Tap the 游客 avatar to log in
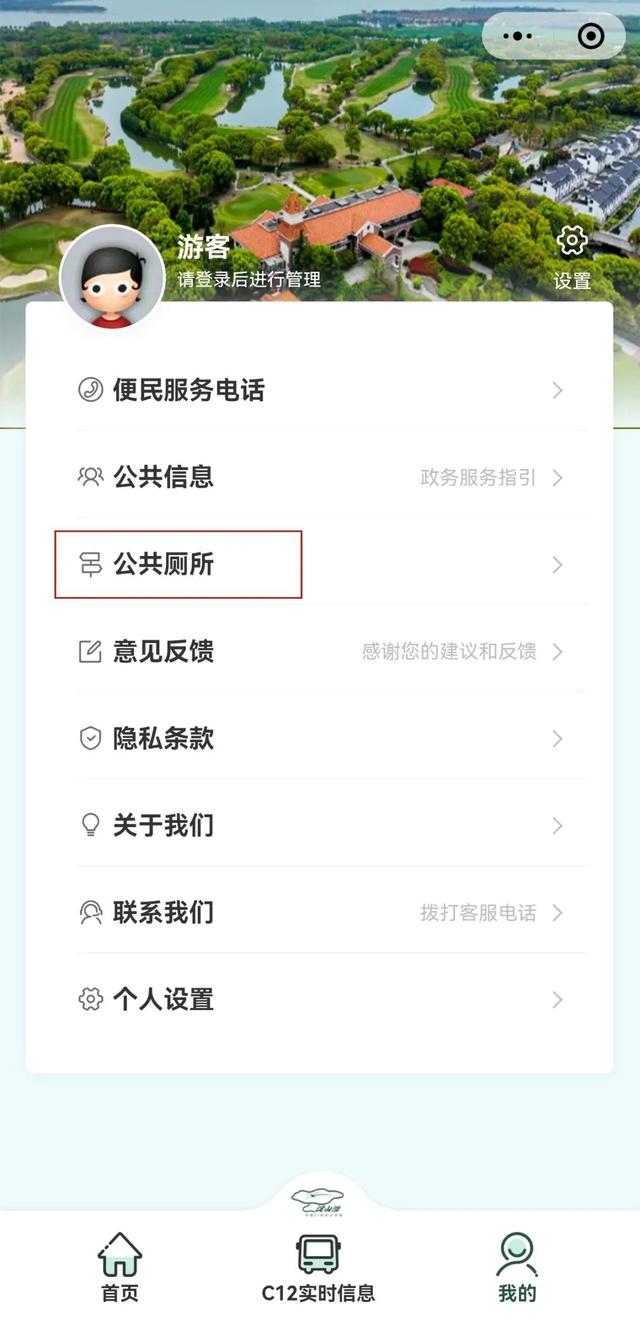Viewport: 640px width, 1326px height. point(112,277)
